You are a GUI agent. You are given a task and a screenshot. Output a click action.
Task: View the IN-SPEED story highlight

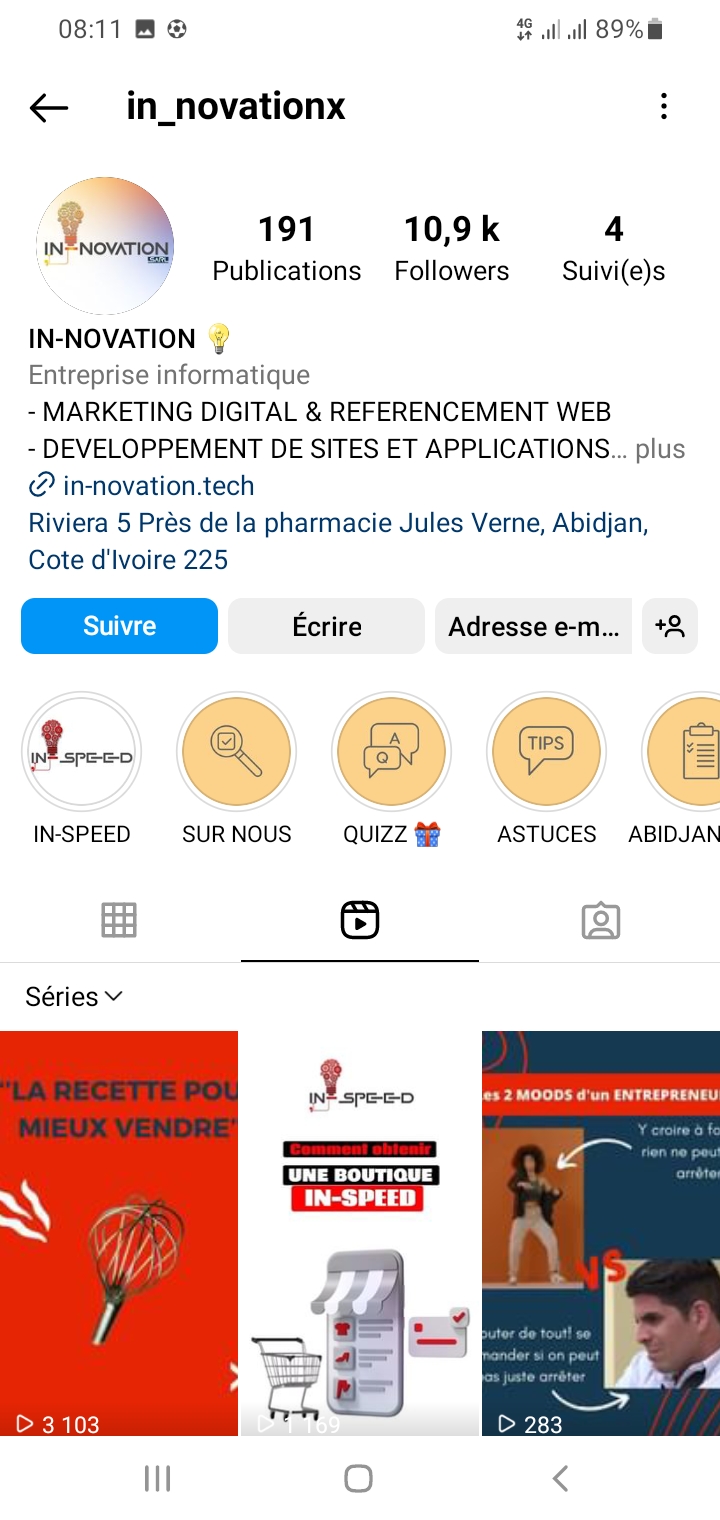82,752
